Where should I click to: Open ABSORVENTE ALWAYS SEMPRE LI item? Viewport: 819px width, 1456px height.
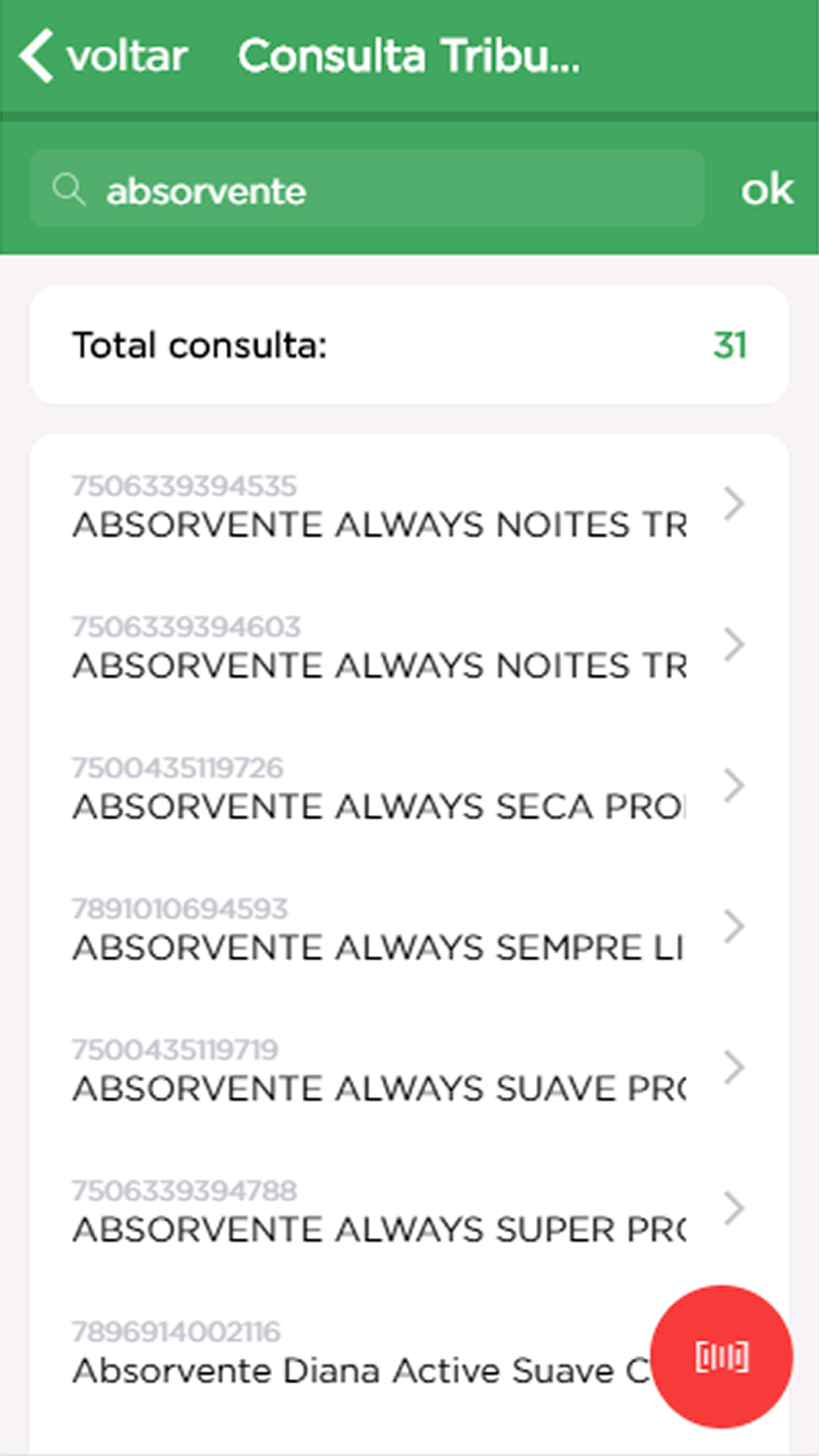(409, 927)
